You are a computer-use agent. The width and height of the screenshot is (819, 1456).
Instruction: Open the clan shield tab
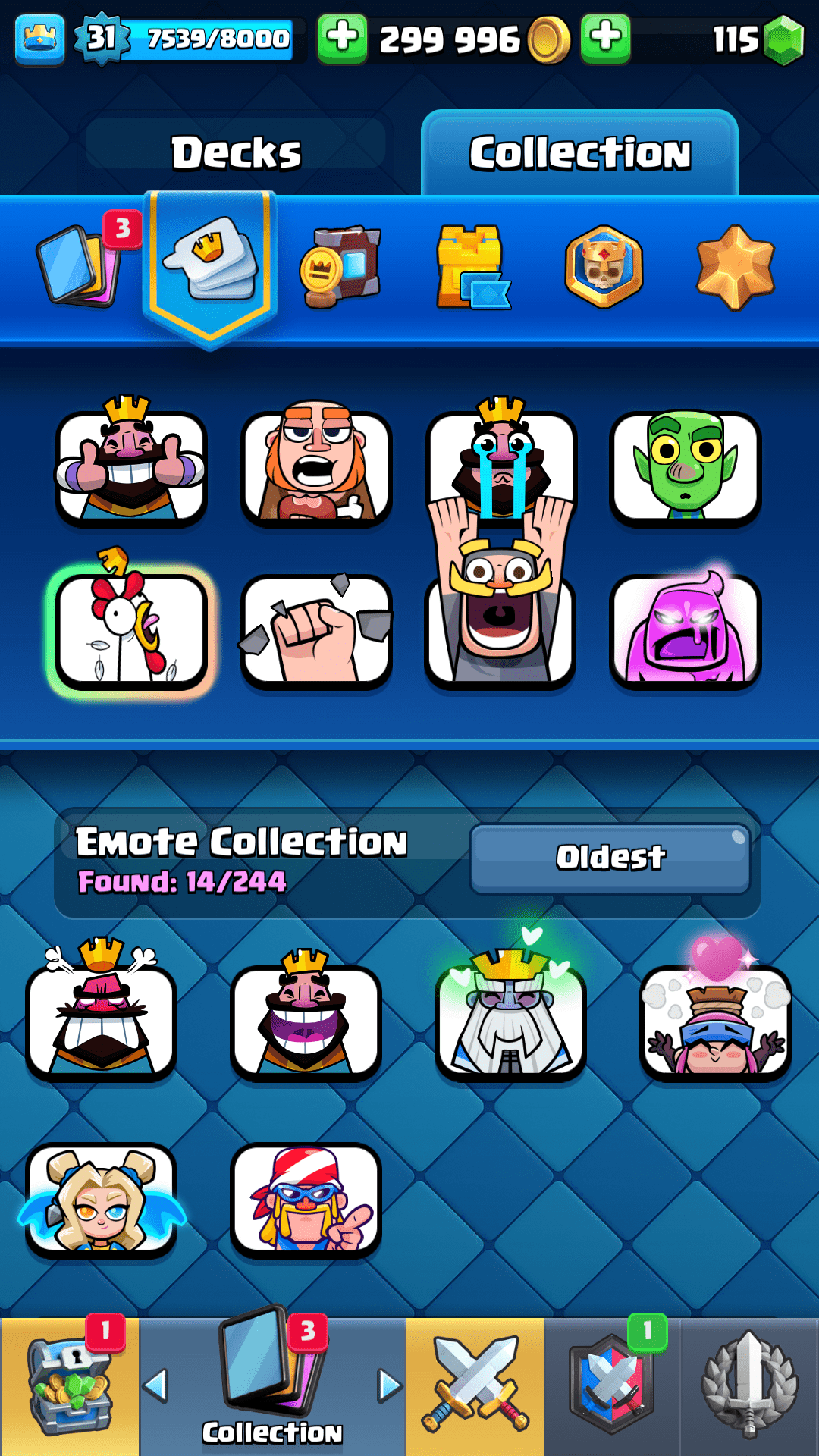611,1386
